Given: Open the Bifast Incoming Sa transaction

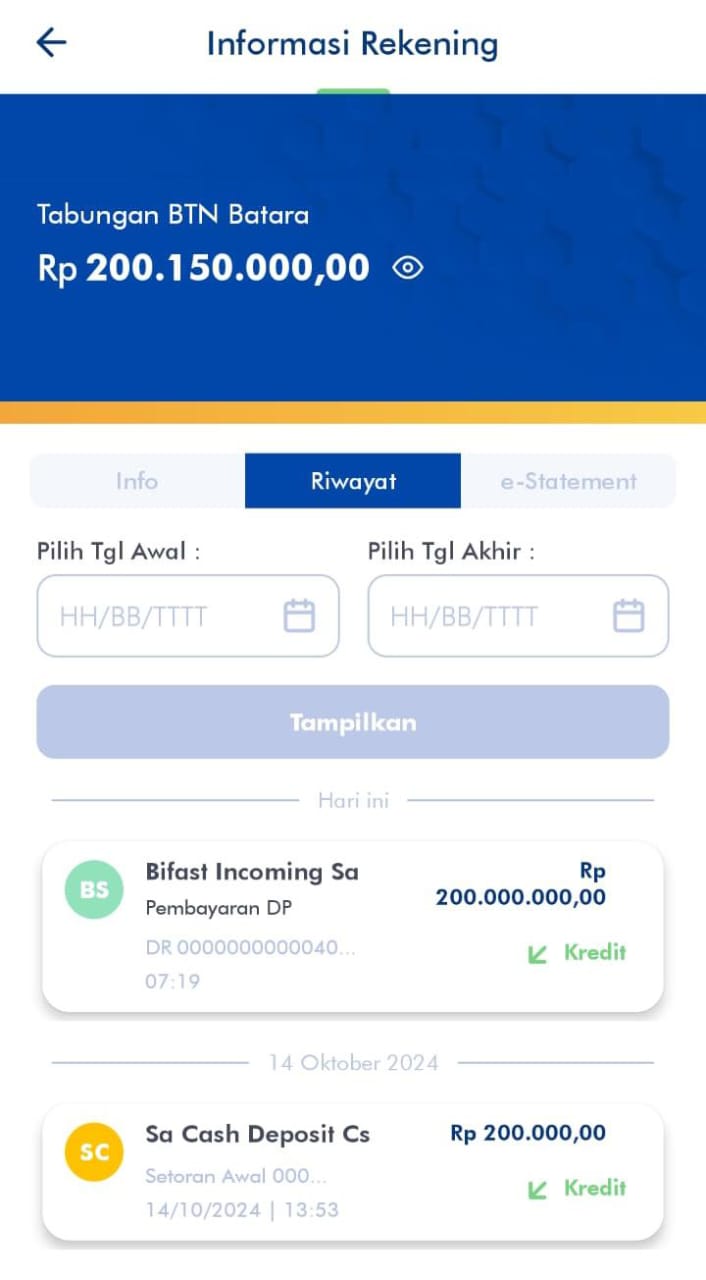Looking at the screenshot, I should click(x=353, y=925).
